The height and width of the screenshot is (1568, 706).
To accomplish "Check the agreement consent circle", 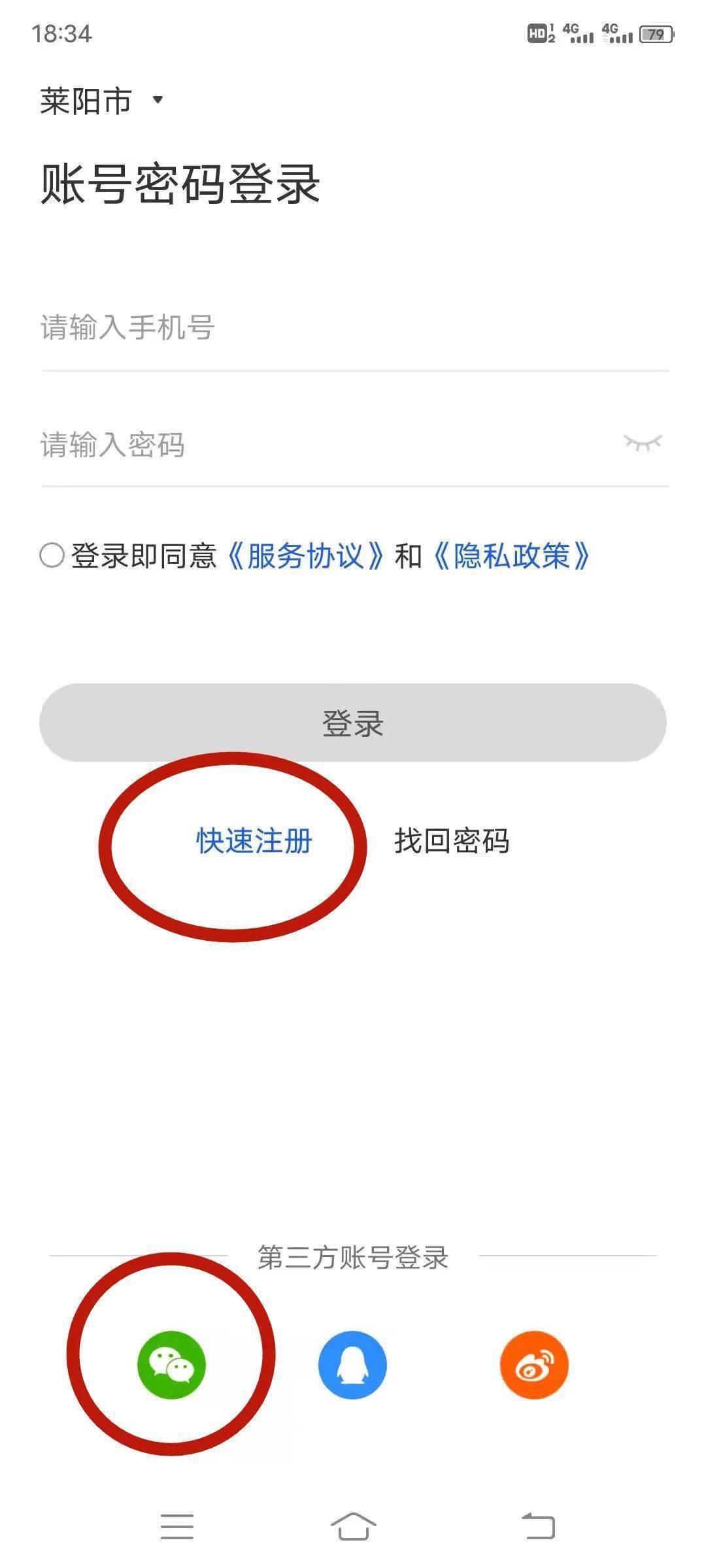I will [x=52, y=556].
